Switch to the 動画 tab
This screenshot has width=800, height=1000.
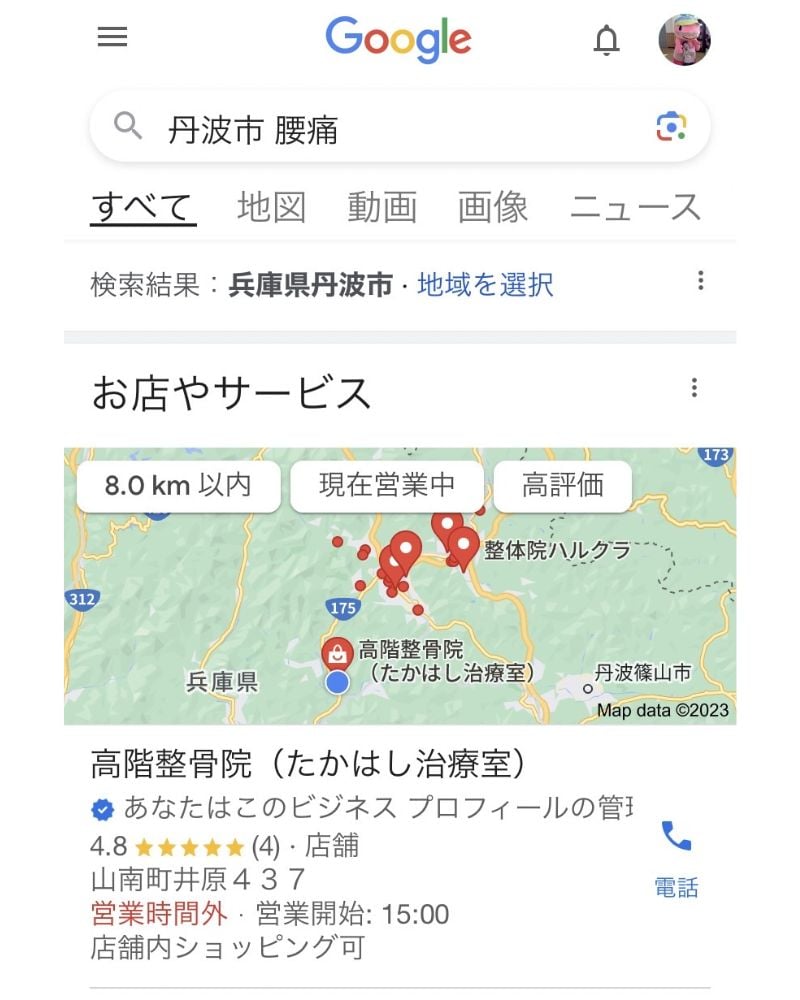(382, 207)
